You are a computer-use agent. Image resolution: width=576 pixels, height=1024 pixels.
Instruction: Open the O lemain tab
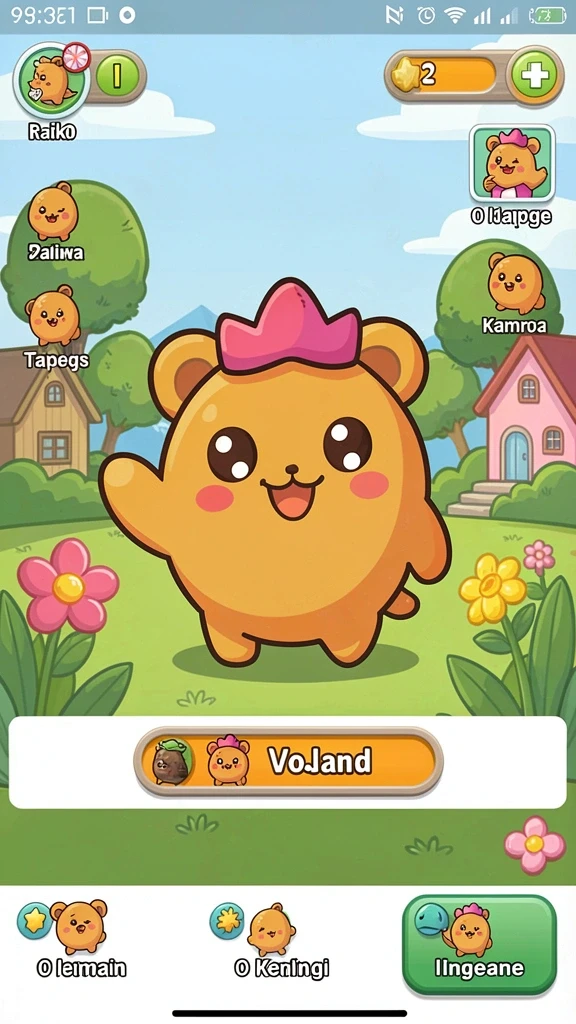click(x=72, y=939)
